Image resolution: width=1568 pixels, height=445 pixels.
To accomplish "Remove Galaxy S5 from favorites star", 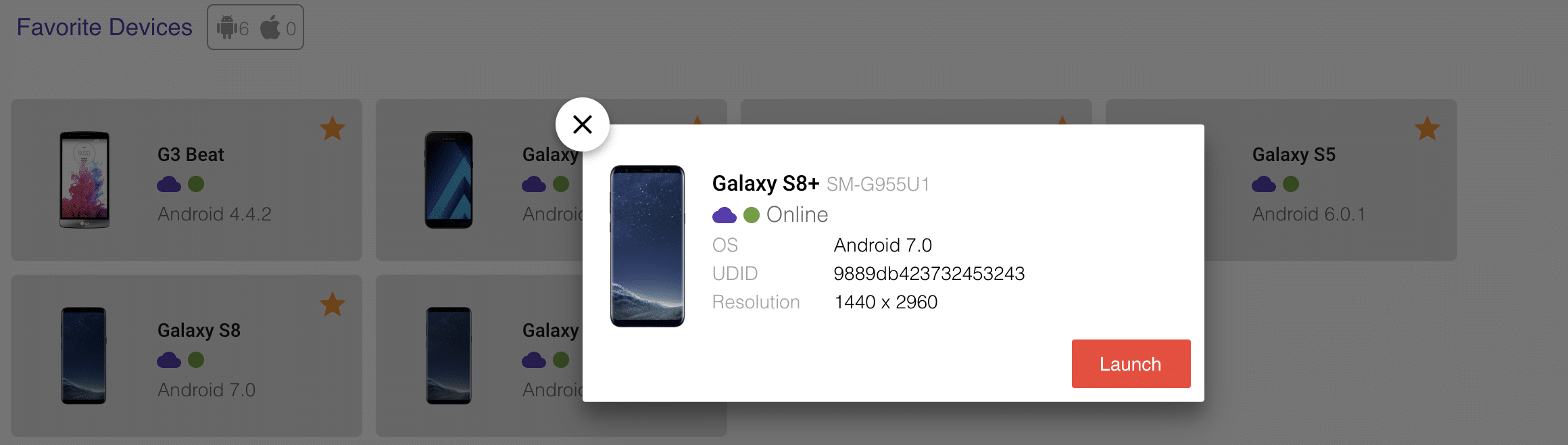I will [1427, 128].
